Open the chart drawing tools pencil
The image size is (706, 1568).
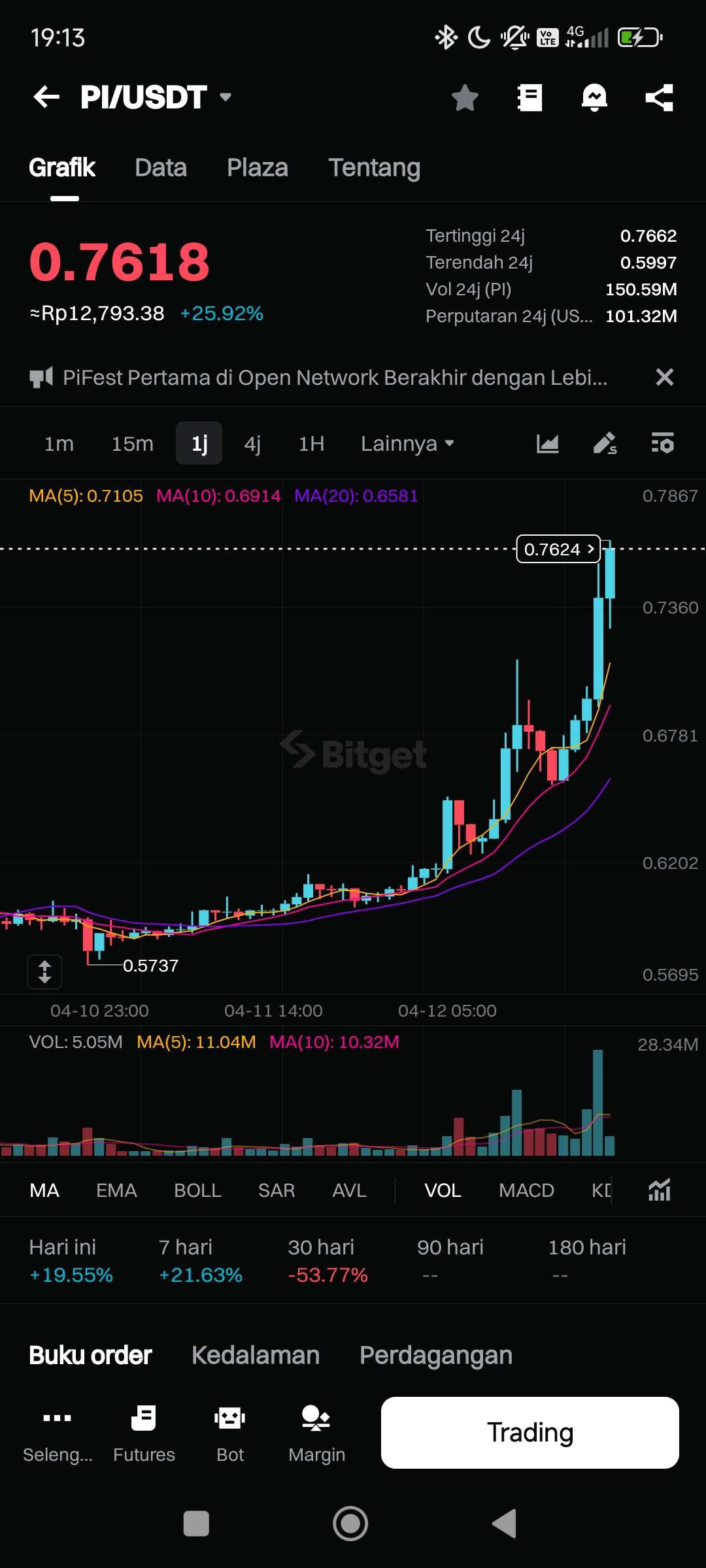pos(605,444)
